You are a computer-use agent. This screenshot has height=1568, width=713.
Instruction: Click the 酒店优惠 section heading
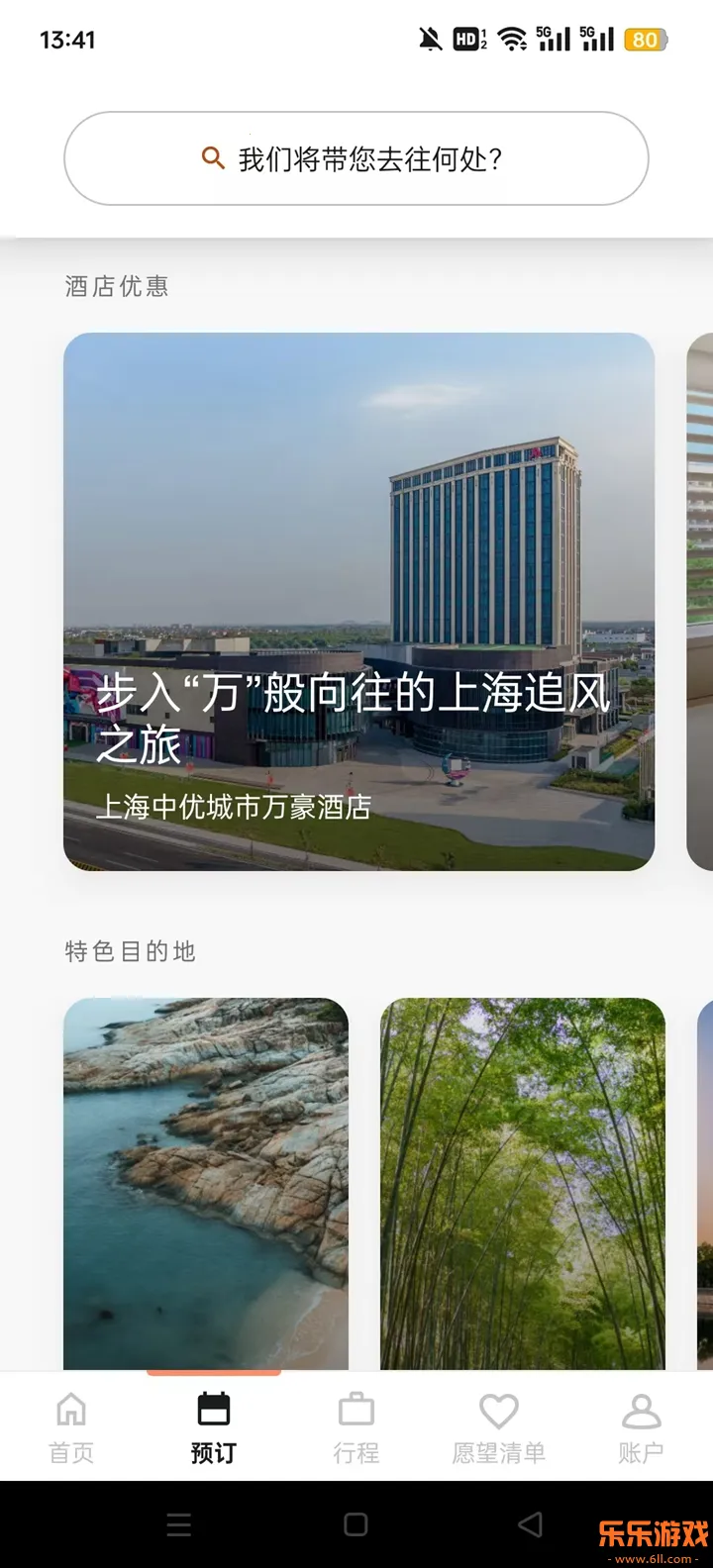(116, 286)
